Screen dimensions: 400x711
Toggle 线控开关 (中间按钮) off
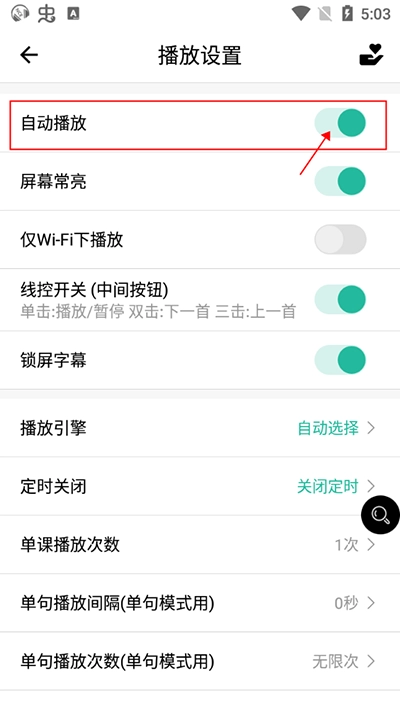point(340,300)
